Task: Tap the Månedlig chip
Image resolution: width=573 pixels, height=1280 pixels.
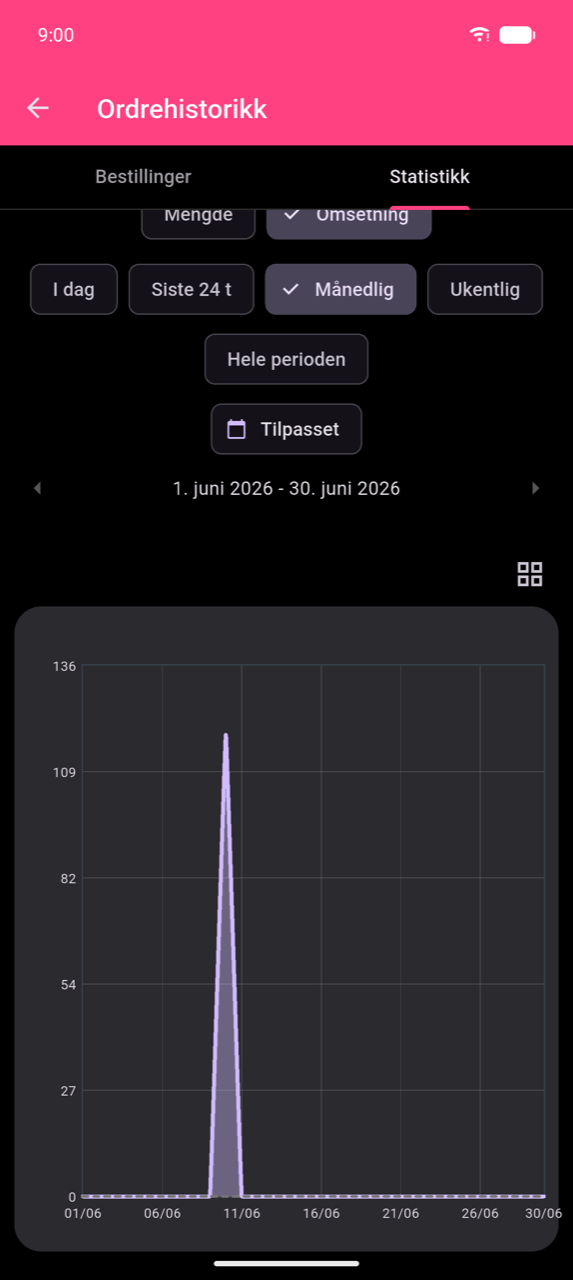Action: pyautogui.click(x=341, y=290)
